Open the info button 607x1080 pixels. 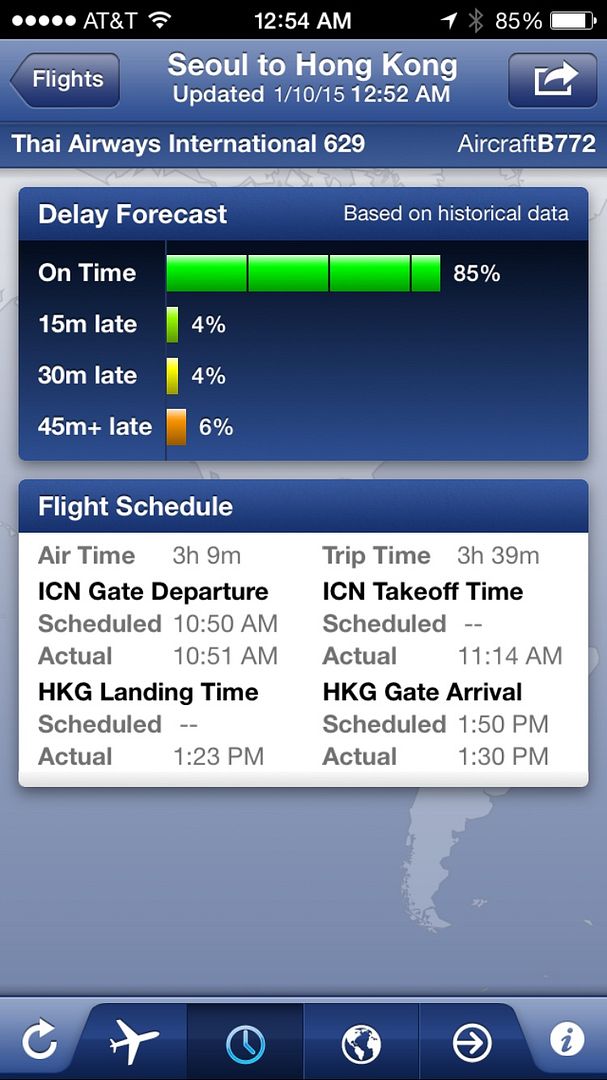tap(567, 1040)
